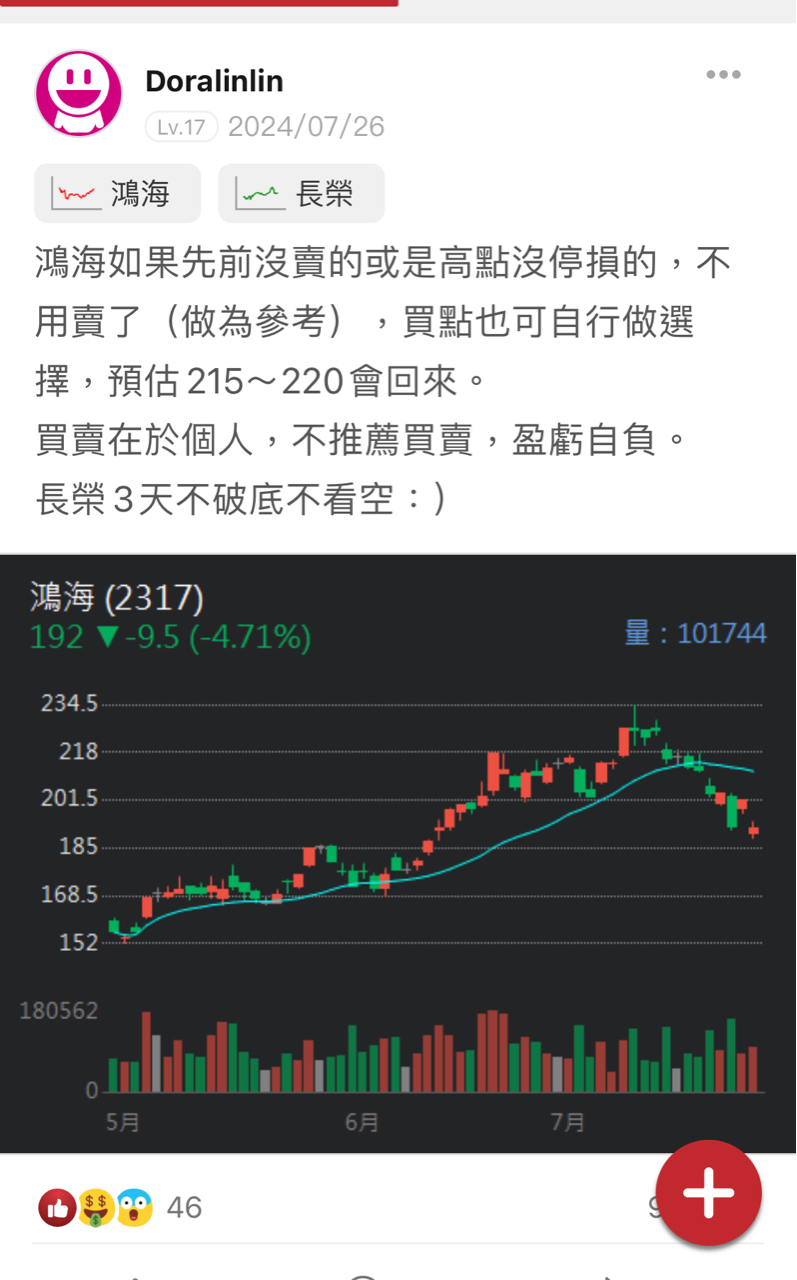797x1280 pixels.
Task: Open the 長榮 stock tag
Action: click(301, 193)
